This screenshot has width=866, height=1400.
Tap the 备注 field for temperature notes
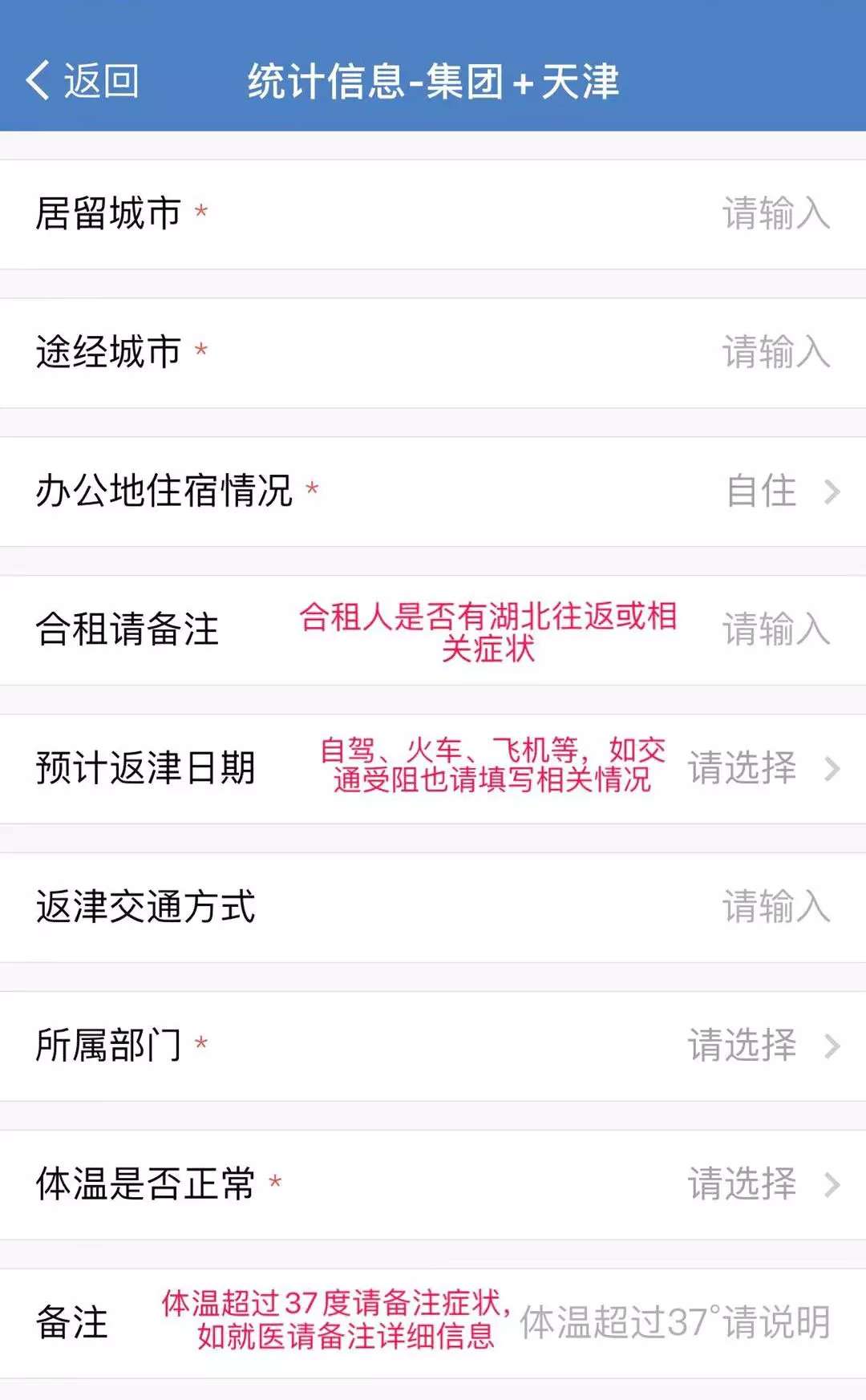click(674, 1323)
